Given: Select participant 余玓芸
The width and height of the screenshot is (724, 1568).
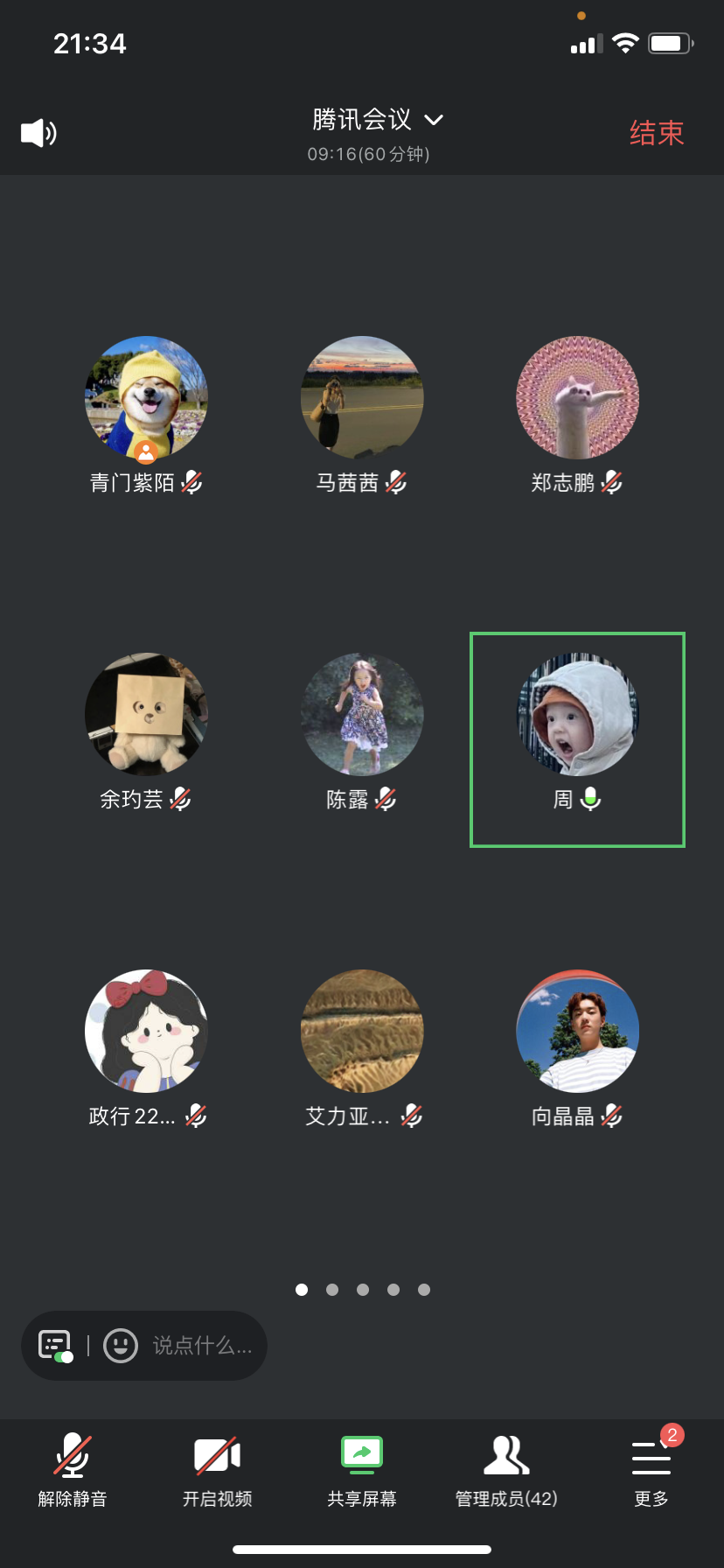Looking at the screenshot, I should coord(146,715).
